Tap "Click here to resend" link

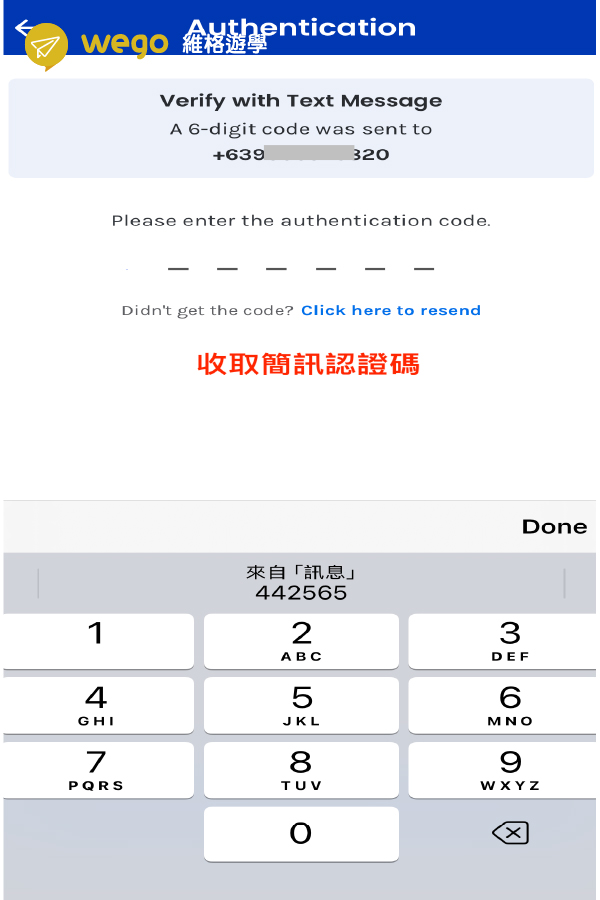coord(391,310)
